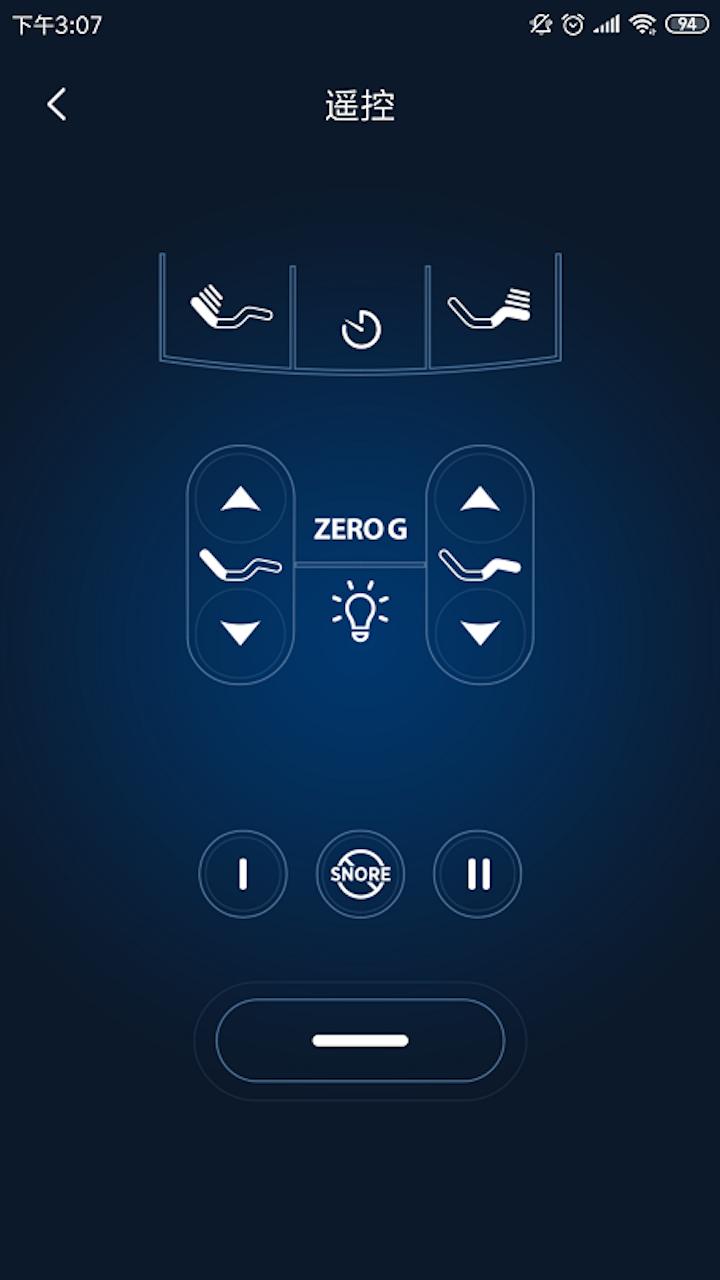Select memory preset I
Image resolution: width=720 pixels, height=1280 pixels.
click(243, 874)
